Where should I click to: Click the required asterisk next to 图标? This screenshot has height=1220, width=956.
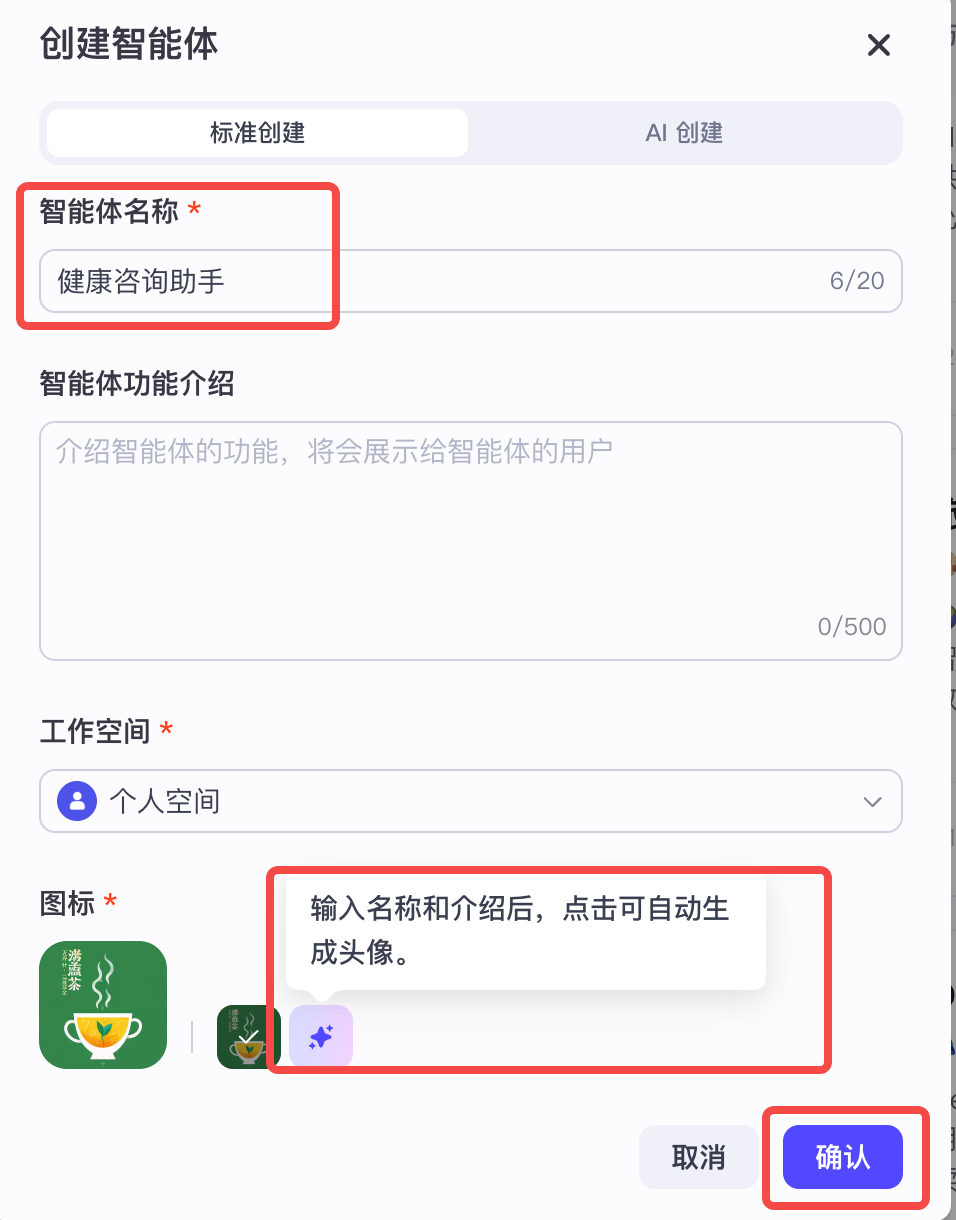click(x=109, y=903)
